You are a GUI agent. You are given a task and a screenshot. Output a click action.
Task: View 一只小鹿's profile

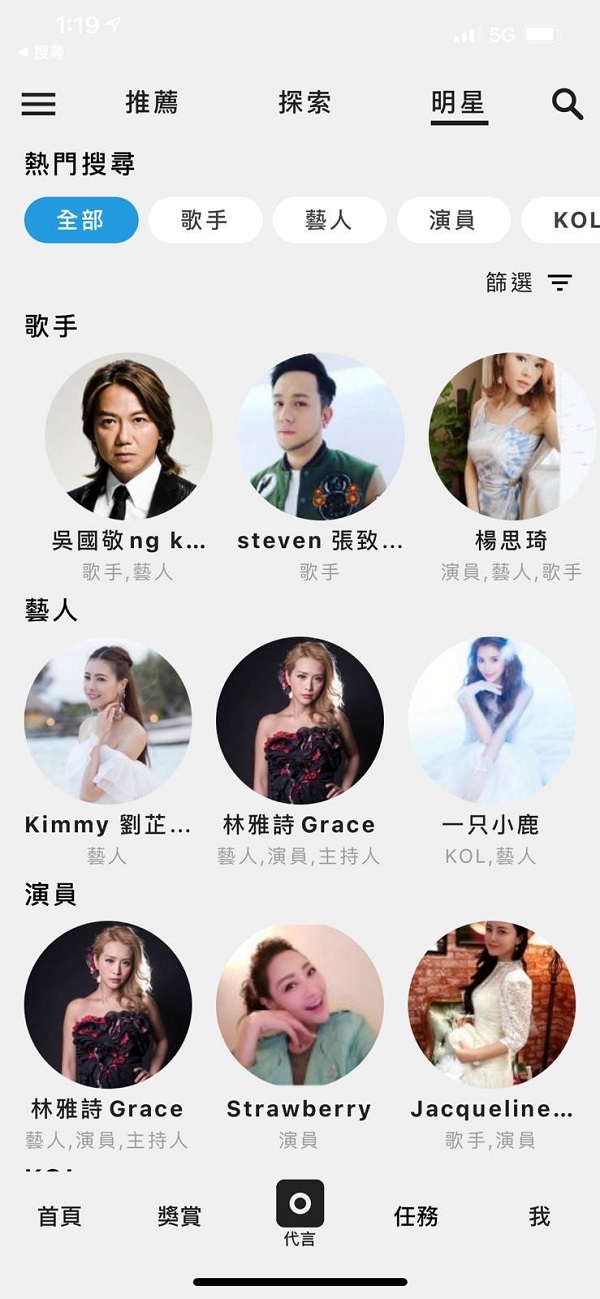[491, 720]
